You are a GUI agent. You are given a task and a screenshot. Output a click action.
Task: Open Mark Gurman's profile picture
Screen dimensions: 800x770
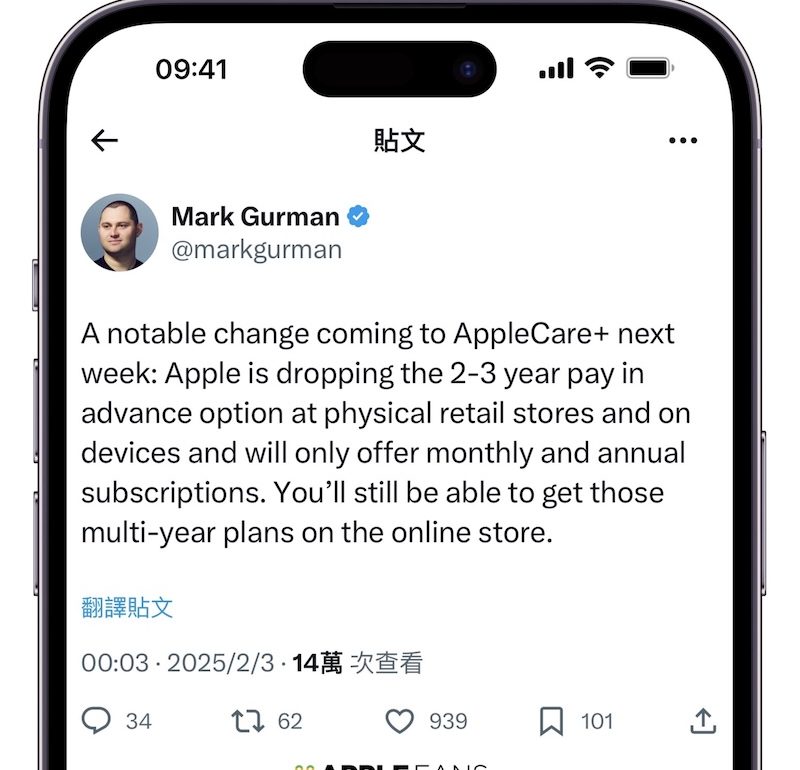coord(119,232)
